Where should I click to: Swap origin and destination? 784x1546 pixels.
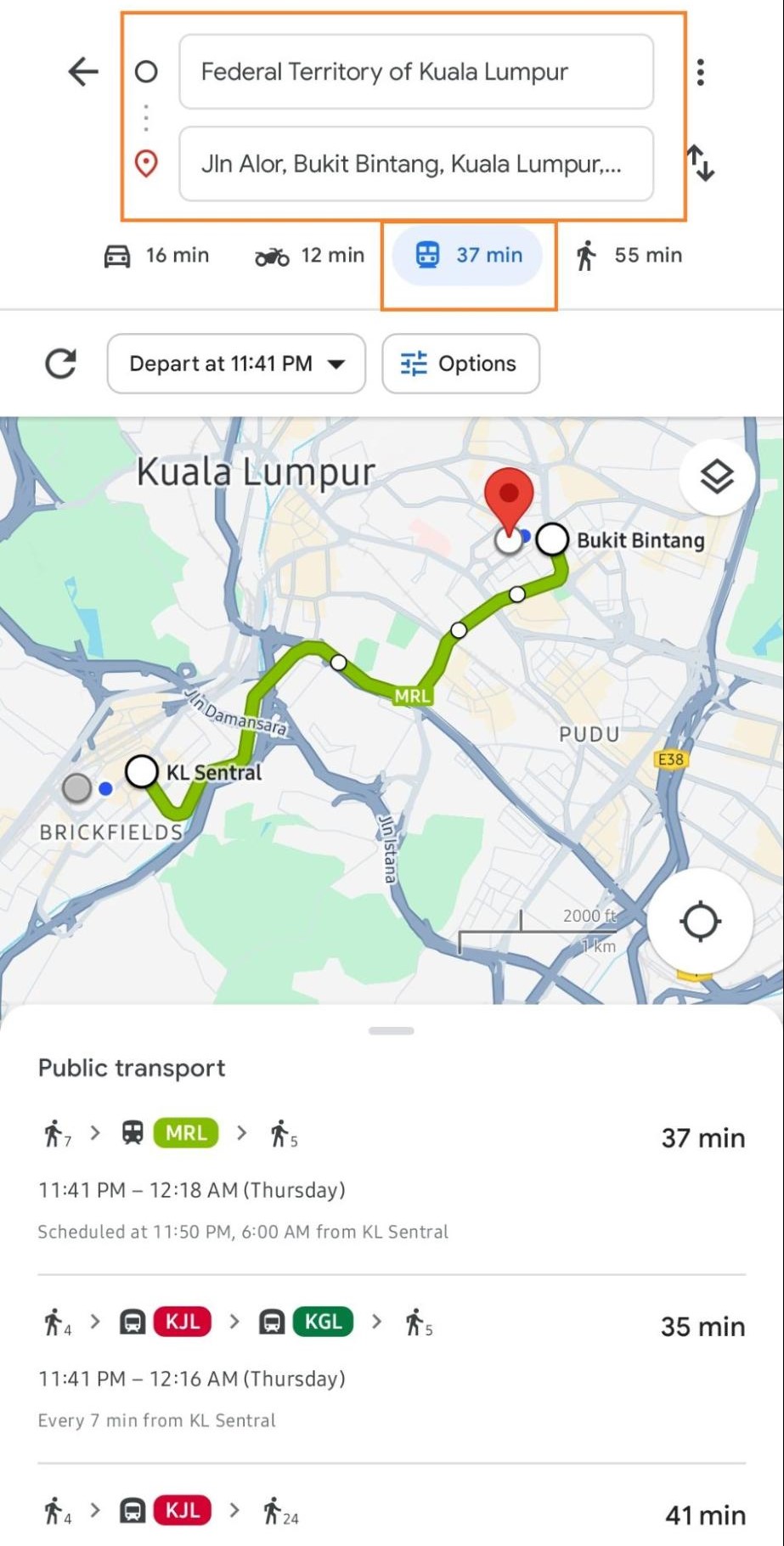701,163
